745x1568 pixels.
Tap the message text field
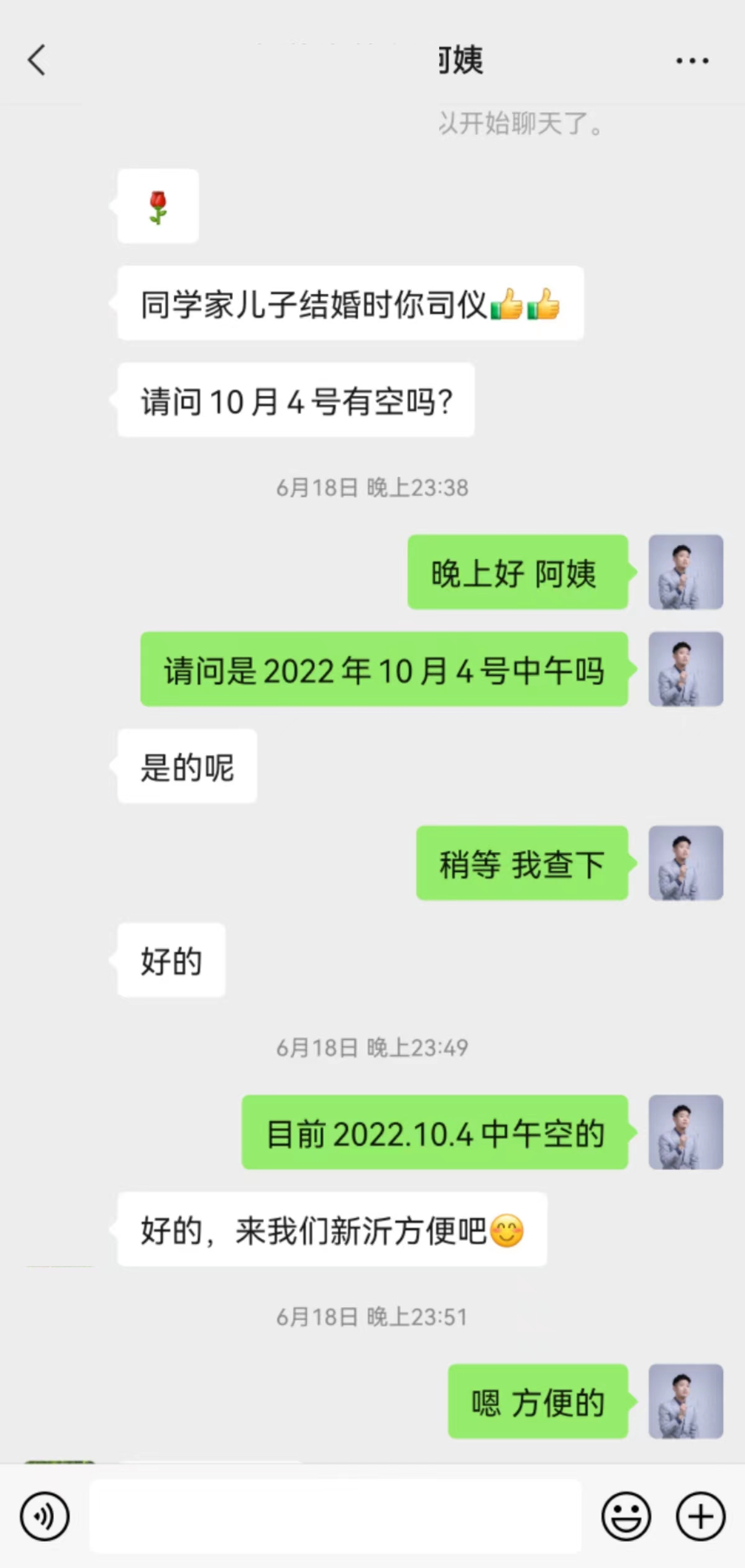coord(336,1516)
